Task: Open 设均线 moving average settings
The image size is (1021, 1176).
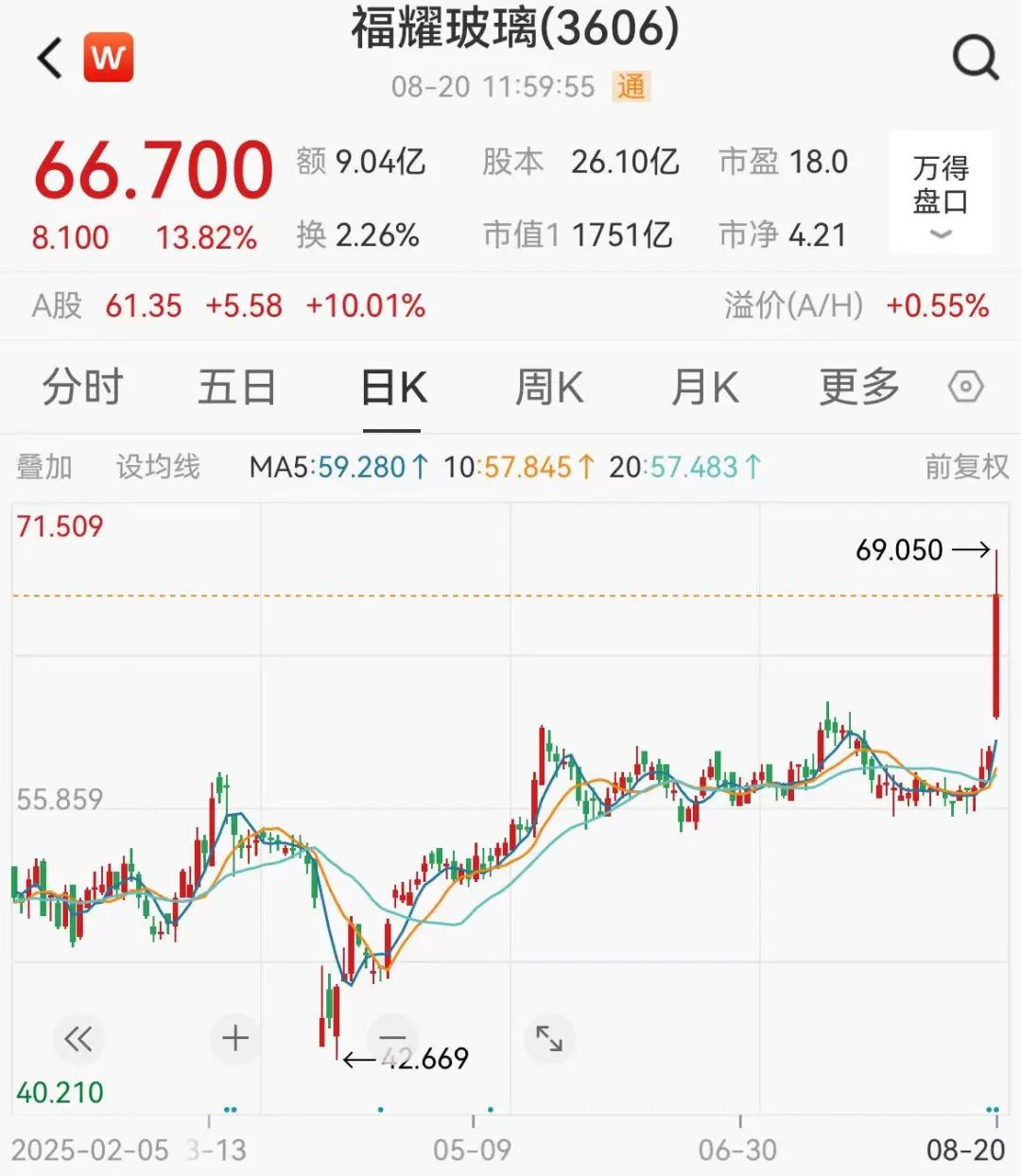Action: tap(158, 467)
